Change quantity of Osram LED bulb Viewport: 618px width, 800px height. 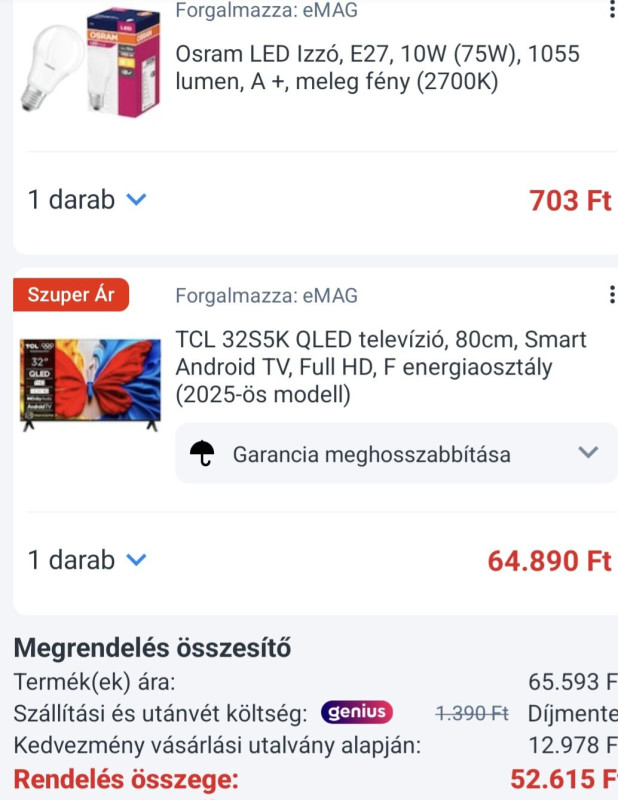click(x=88, y=200)
